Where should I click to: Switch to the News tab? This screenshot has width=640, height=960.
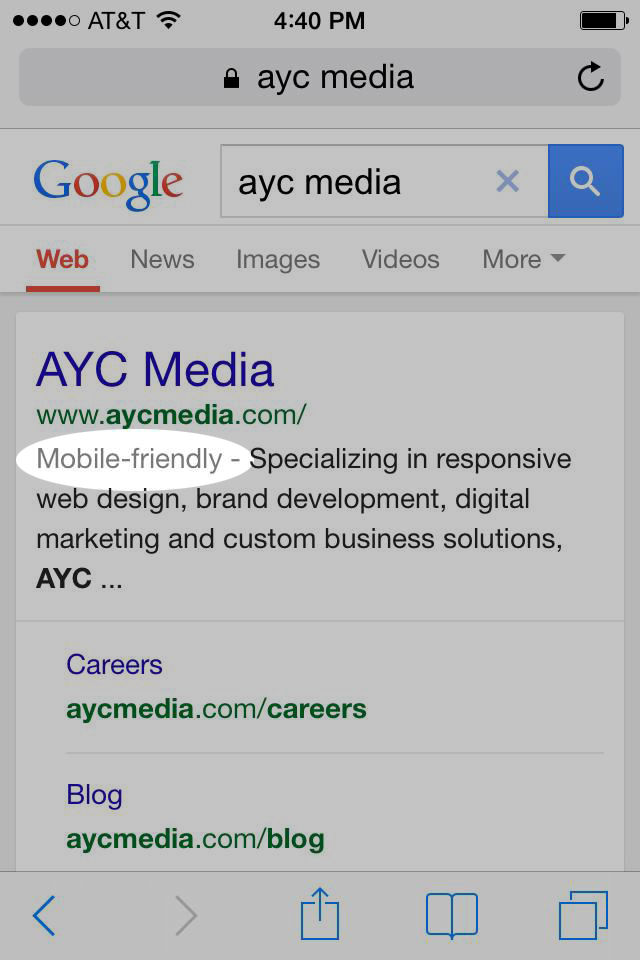coord(162,259)
